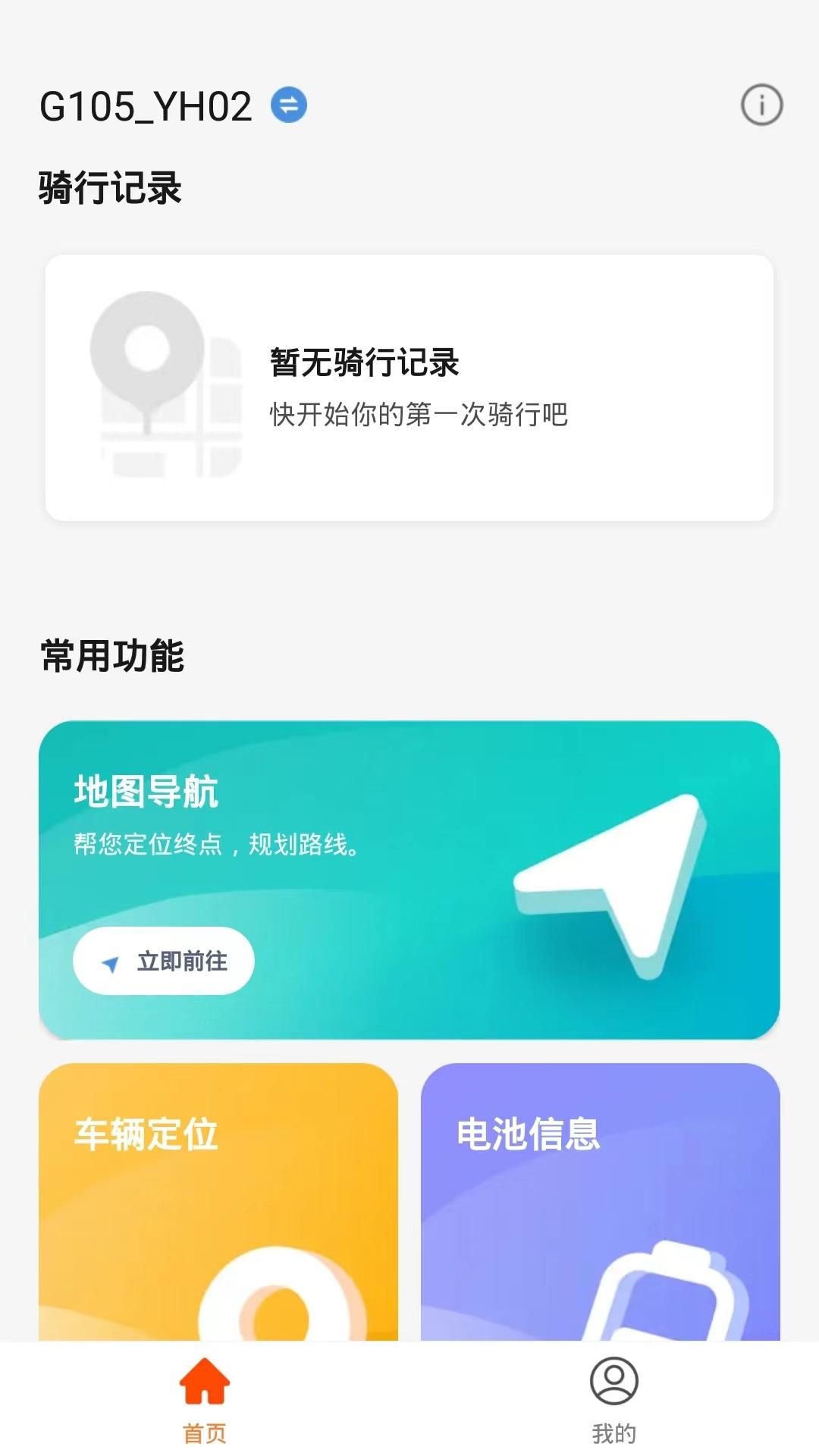Click the 暂无骑行记录 empty record card
Viewport: 819px width, 1456px height.
click(409, 387)
